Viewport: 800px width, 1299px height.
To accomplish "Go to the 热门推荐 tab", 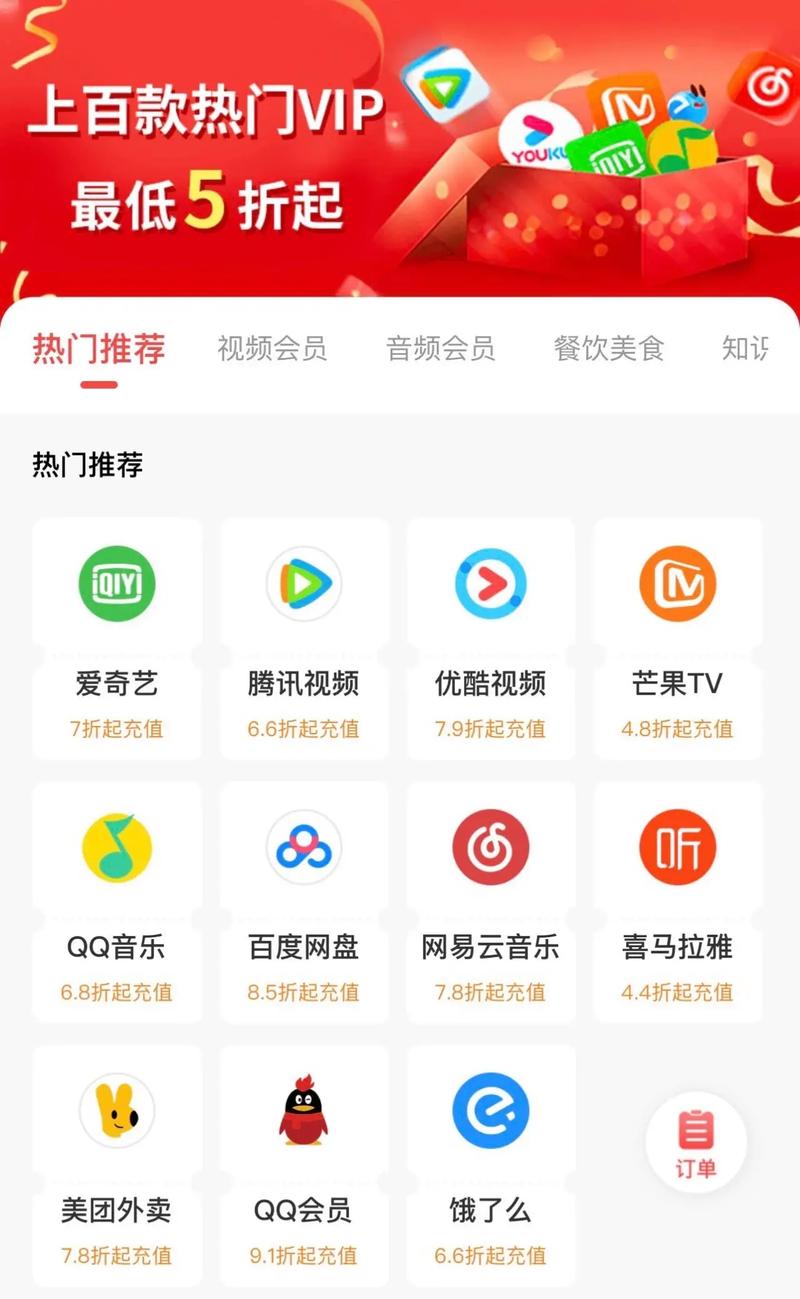I will click(x=99, y=349).
